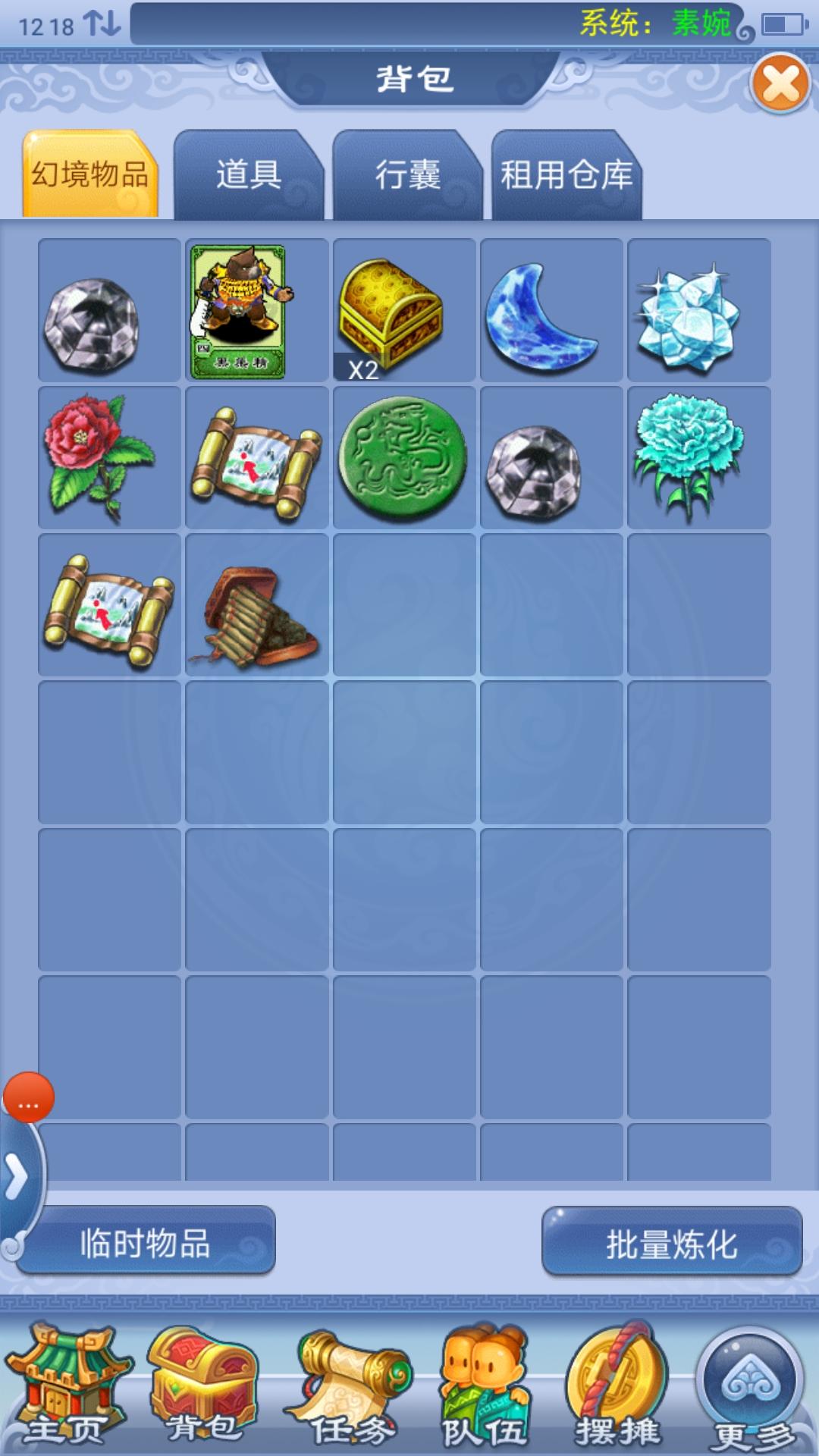Select the sparkling ice crystal item
The height and width of the screenshot is (1456, 819).
click(x=698, y=311)
